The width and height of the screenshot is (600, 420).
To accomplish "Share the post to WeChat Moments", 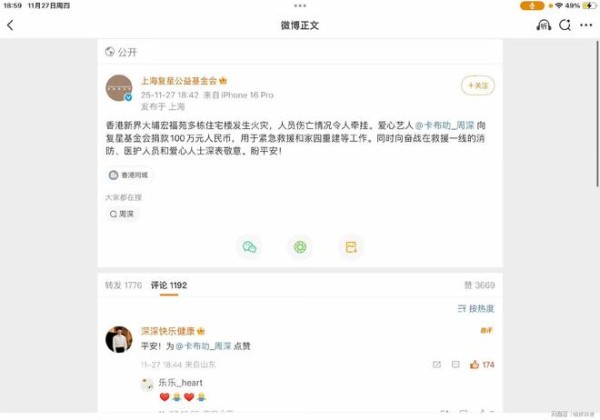I will coord(299,247).
